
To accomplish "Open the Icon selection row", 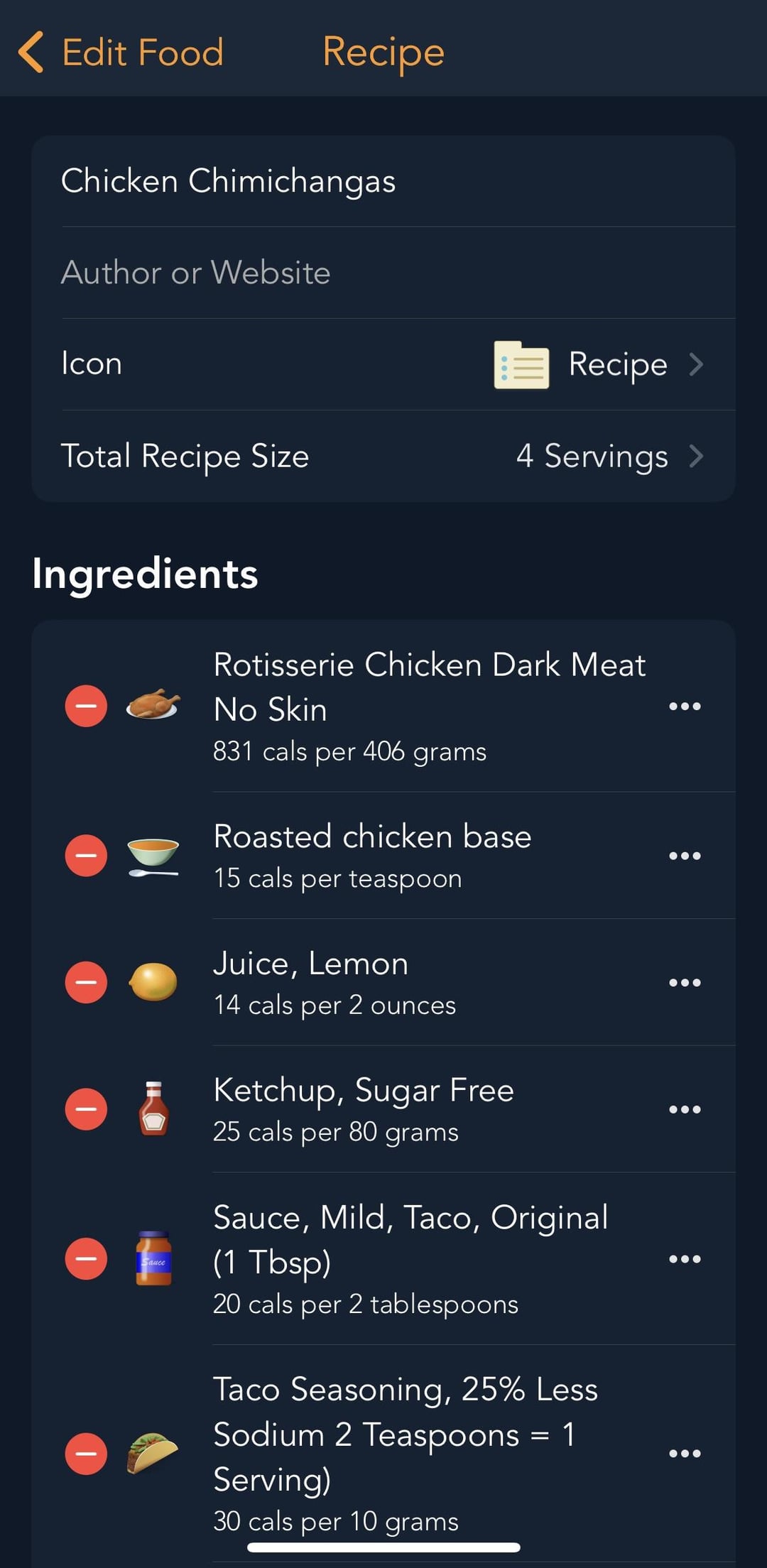I will [383, 364].
